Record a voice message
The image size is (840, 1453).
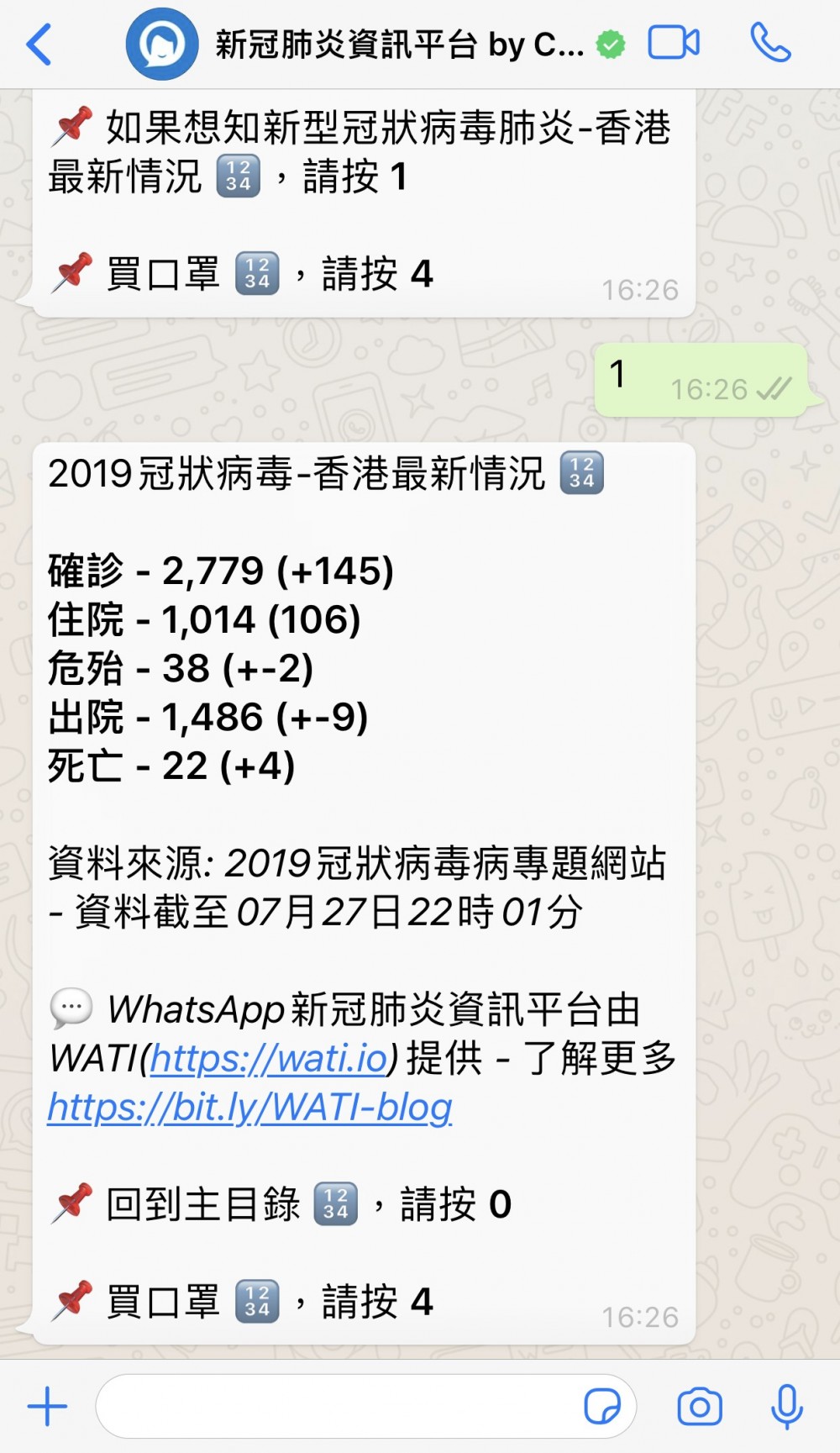786,1406
